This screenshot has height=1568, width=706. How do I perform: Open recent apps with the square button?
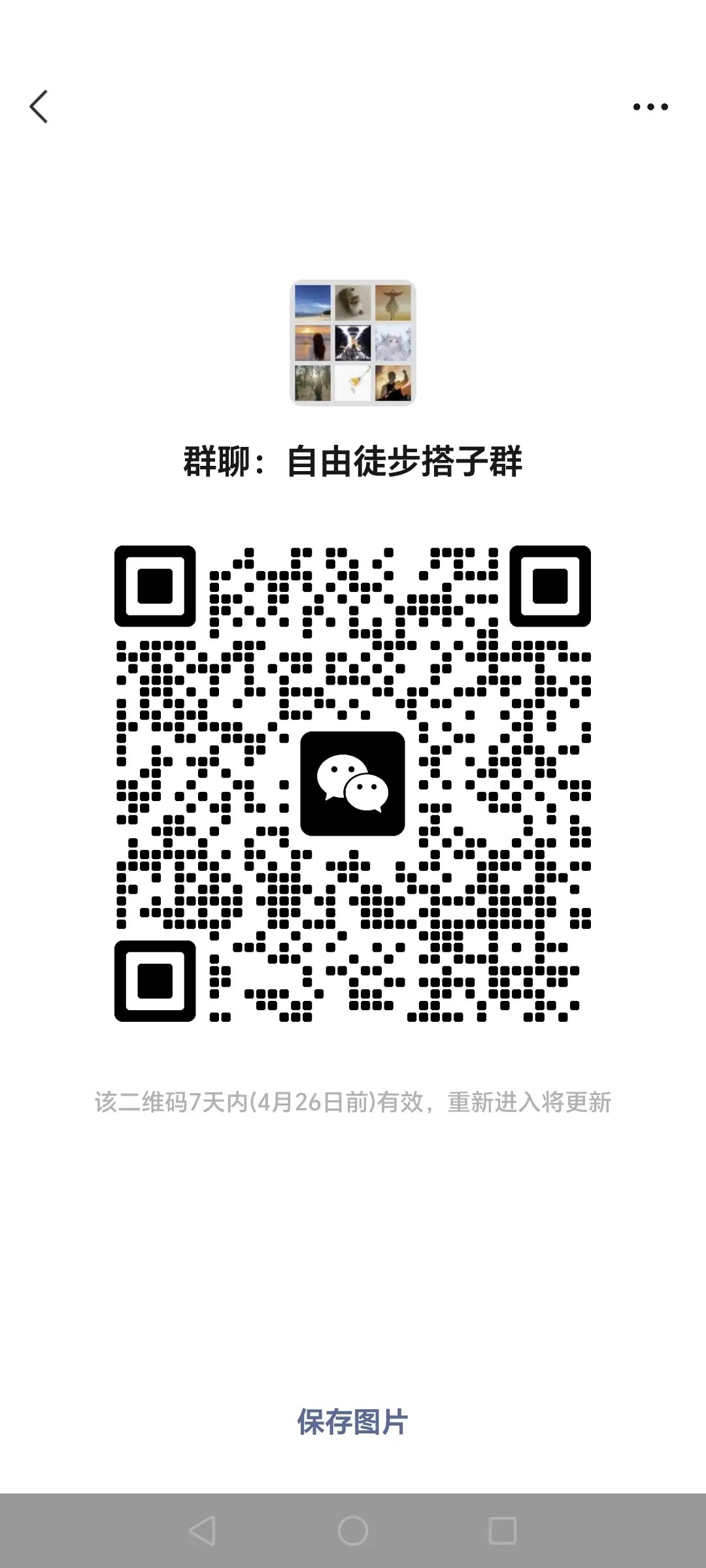point(503,1531)
